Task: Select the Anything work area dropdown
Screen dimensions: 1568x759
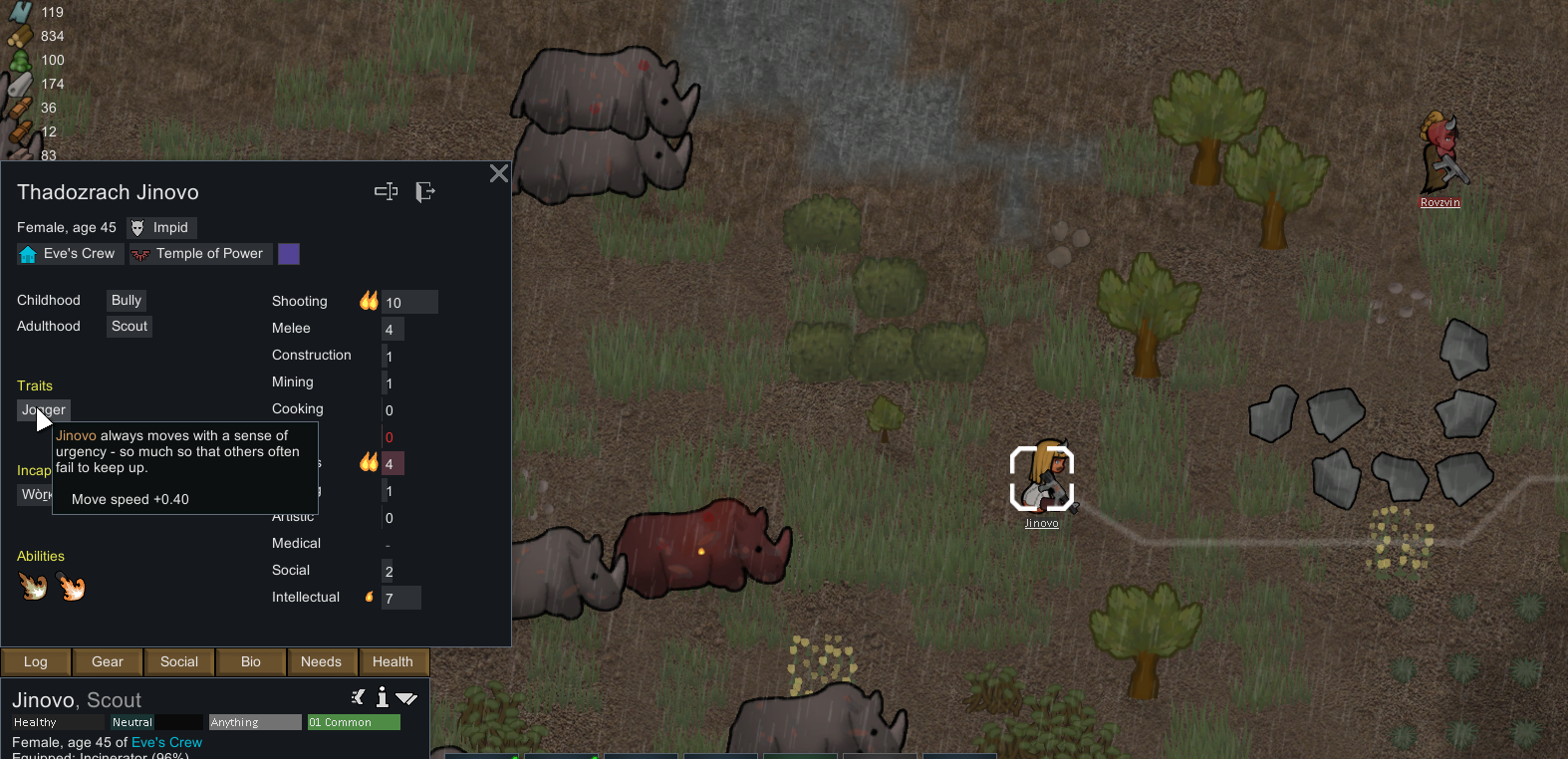Action: (255, 722)
